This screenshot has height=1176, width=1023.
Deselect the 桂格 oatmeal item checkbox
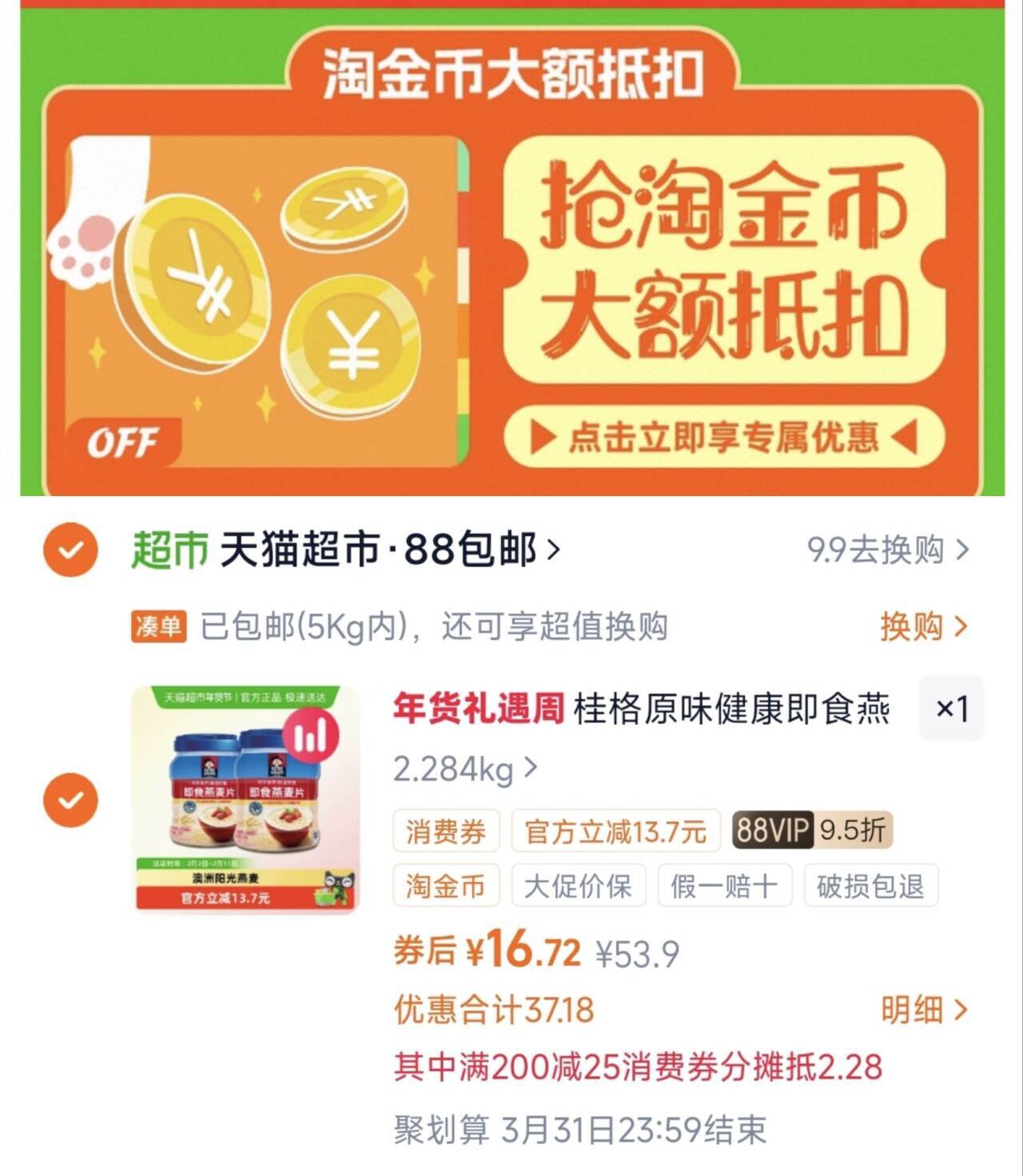coord(70,800)
